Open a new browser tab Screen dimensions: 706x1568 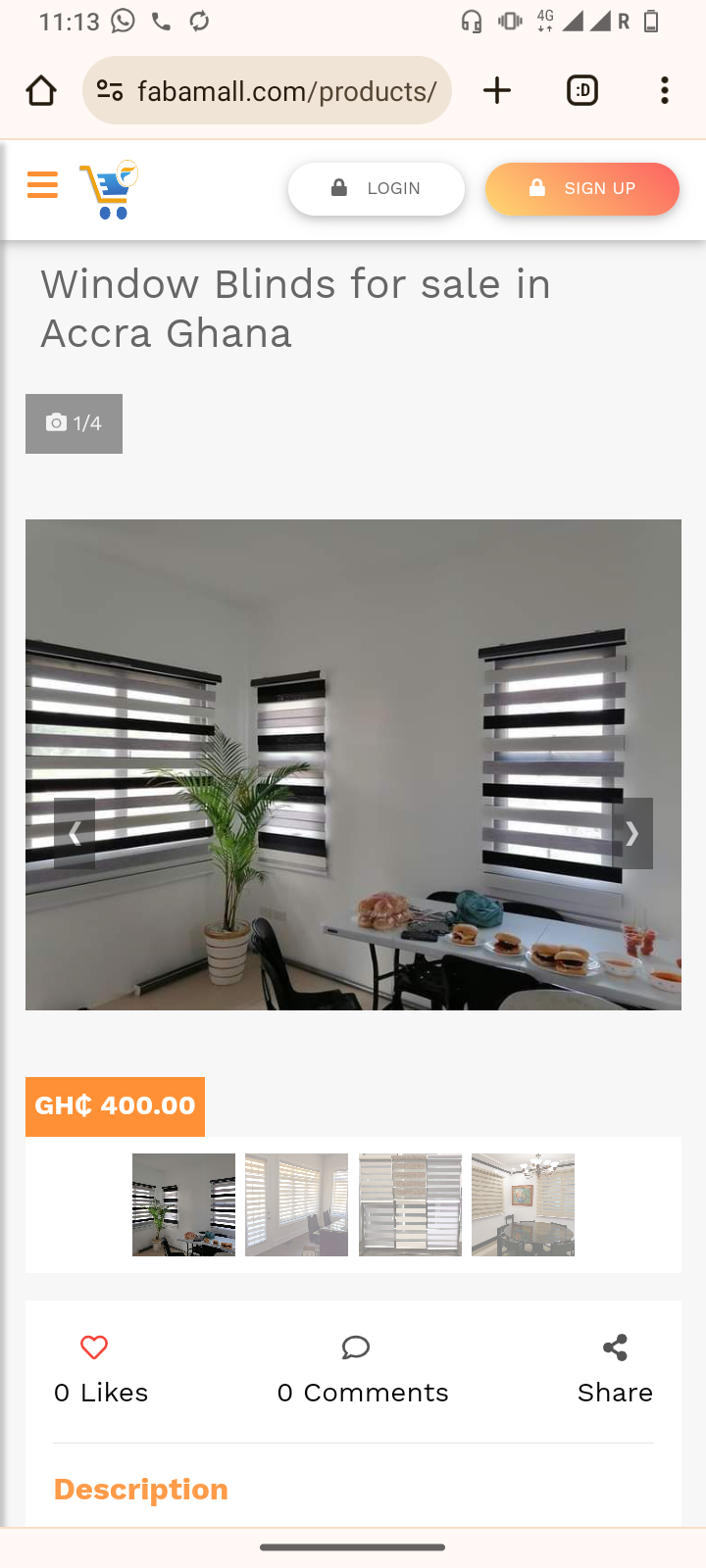497,90
